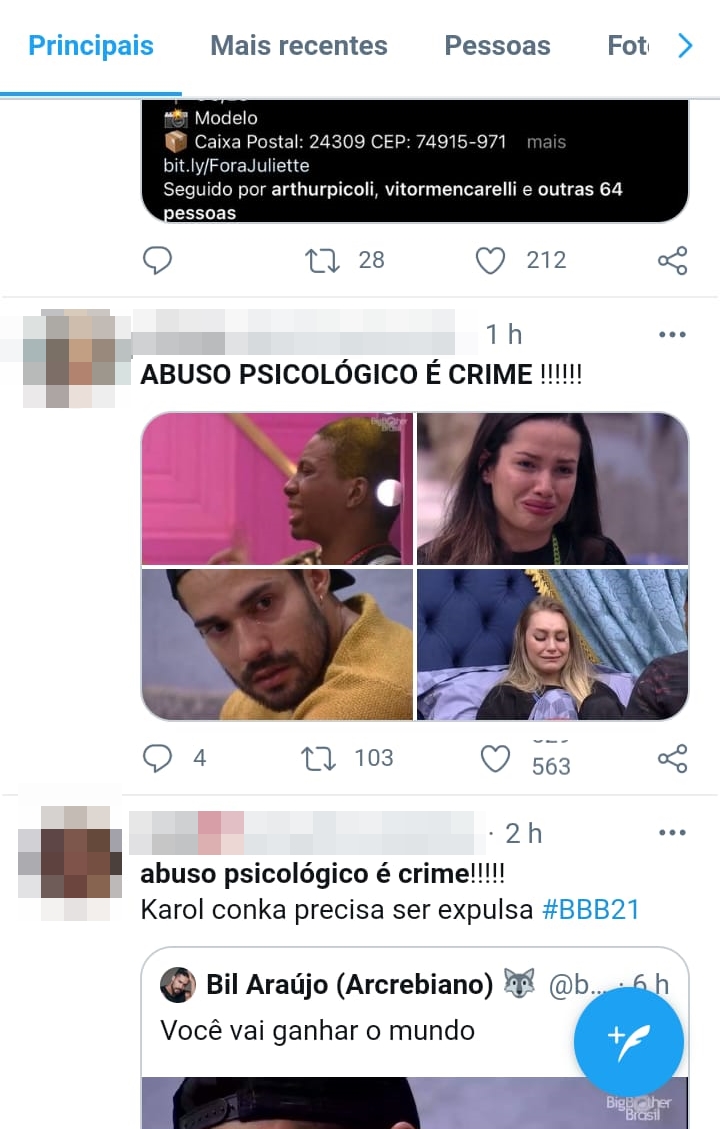
Task: Open the photo of the woman crying, top-right
Action: click(x=552, y=489)
